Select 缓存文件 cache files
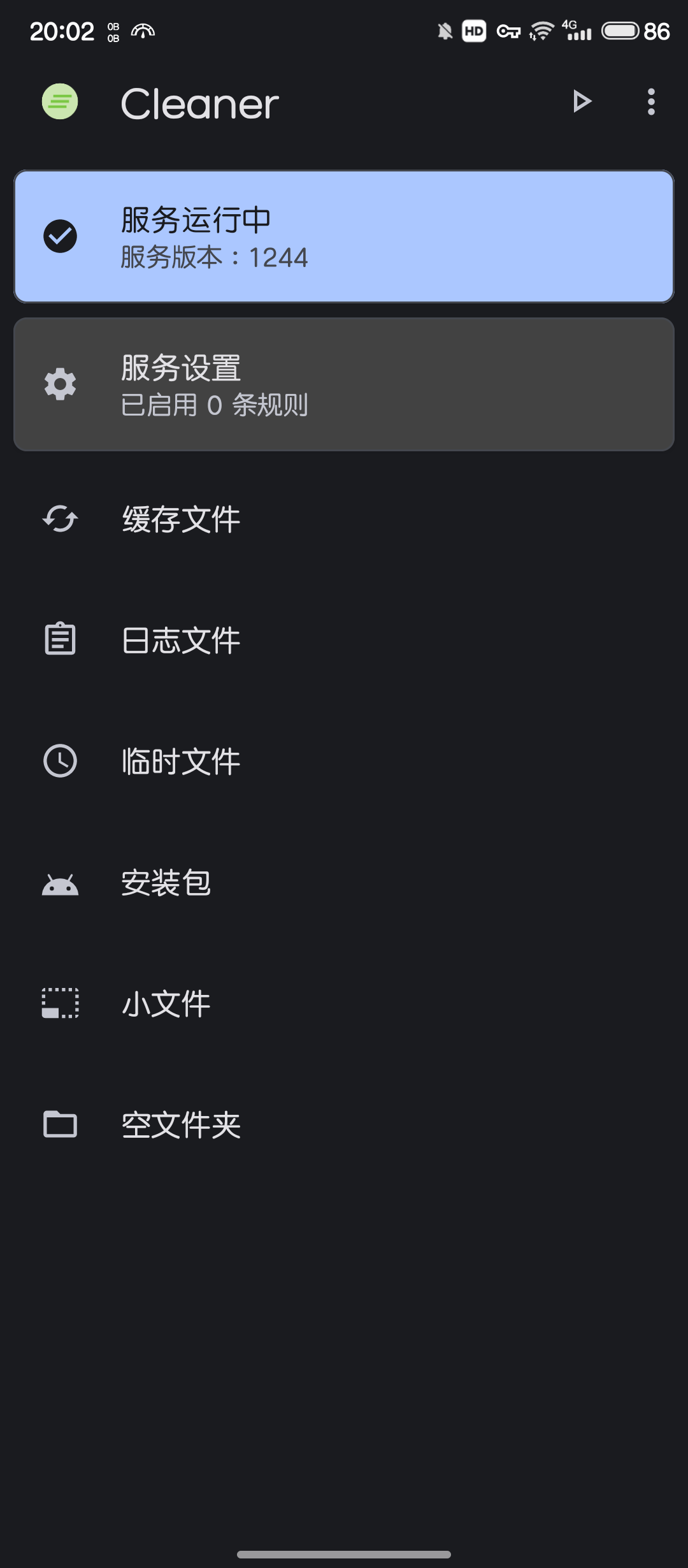Viewport: 688px width, 1568px height. (344, 519)
